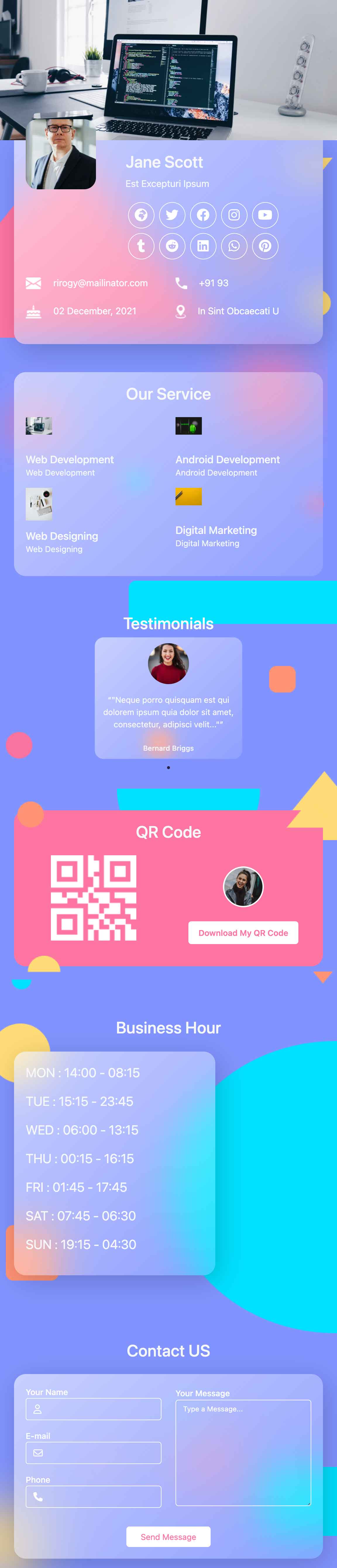
Task: Tap the testimonials carousel dot
Action: coord(168,768)
